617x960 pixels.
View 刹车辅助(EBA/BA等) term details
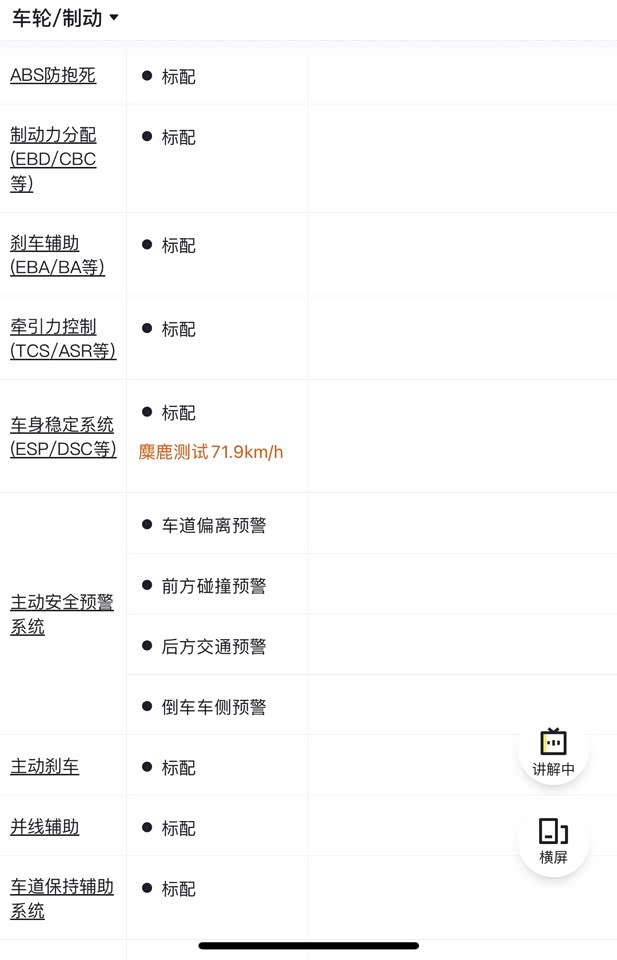(x=57, y=255)
